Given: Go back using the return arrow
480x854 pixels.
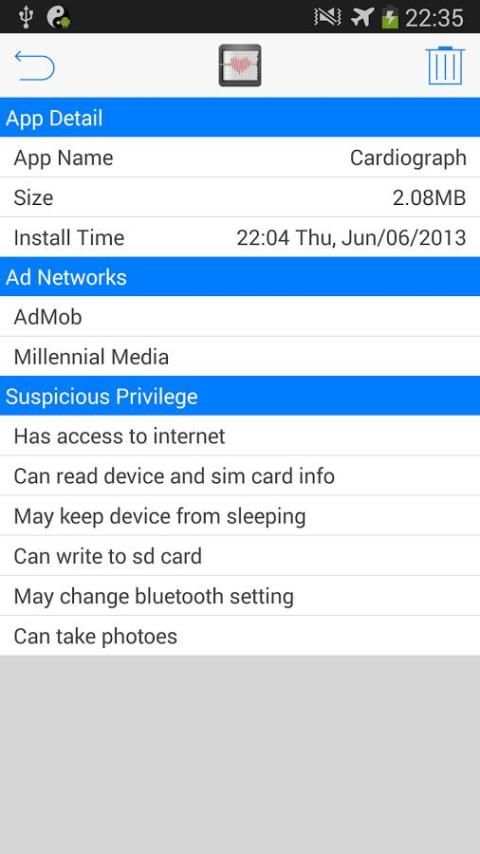Looking at the screenshot, I should [x=34, y=65].
